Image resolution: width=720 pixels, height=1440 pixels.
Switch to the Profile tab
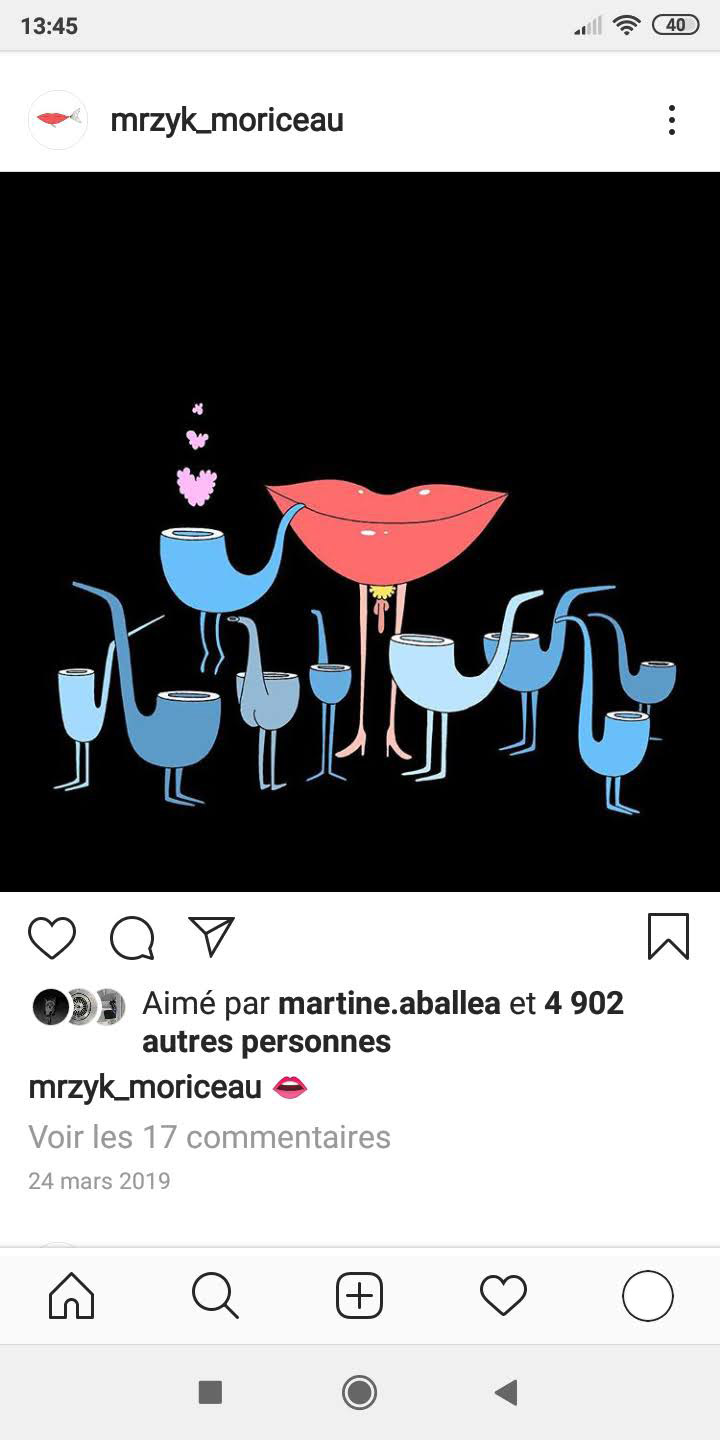[647, 1296]
